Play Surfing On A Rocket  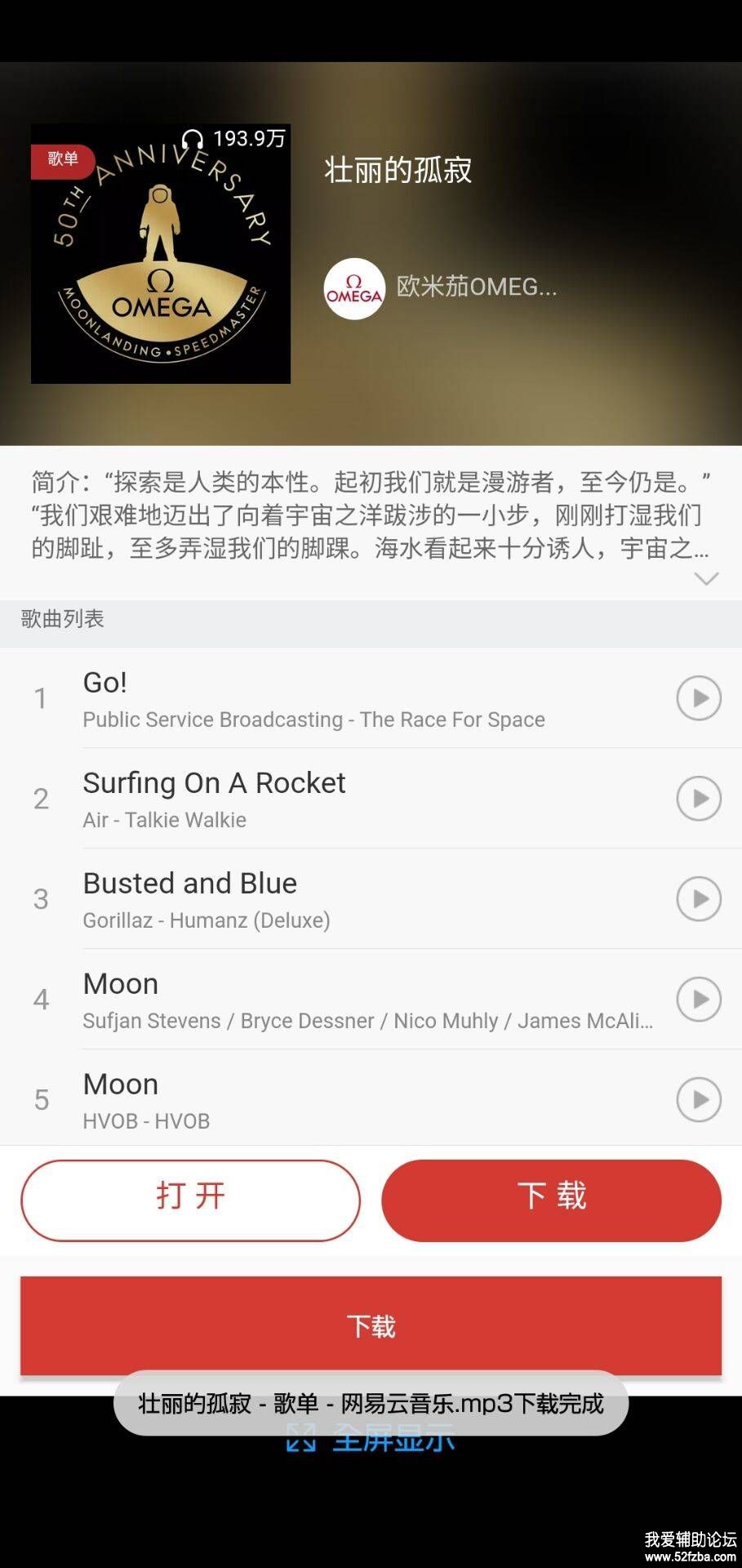(x=699, y=799)
